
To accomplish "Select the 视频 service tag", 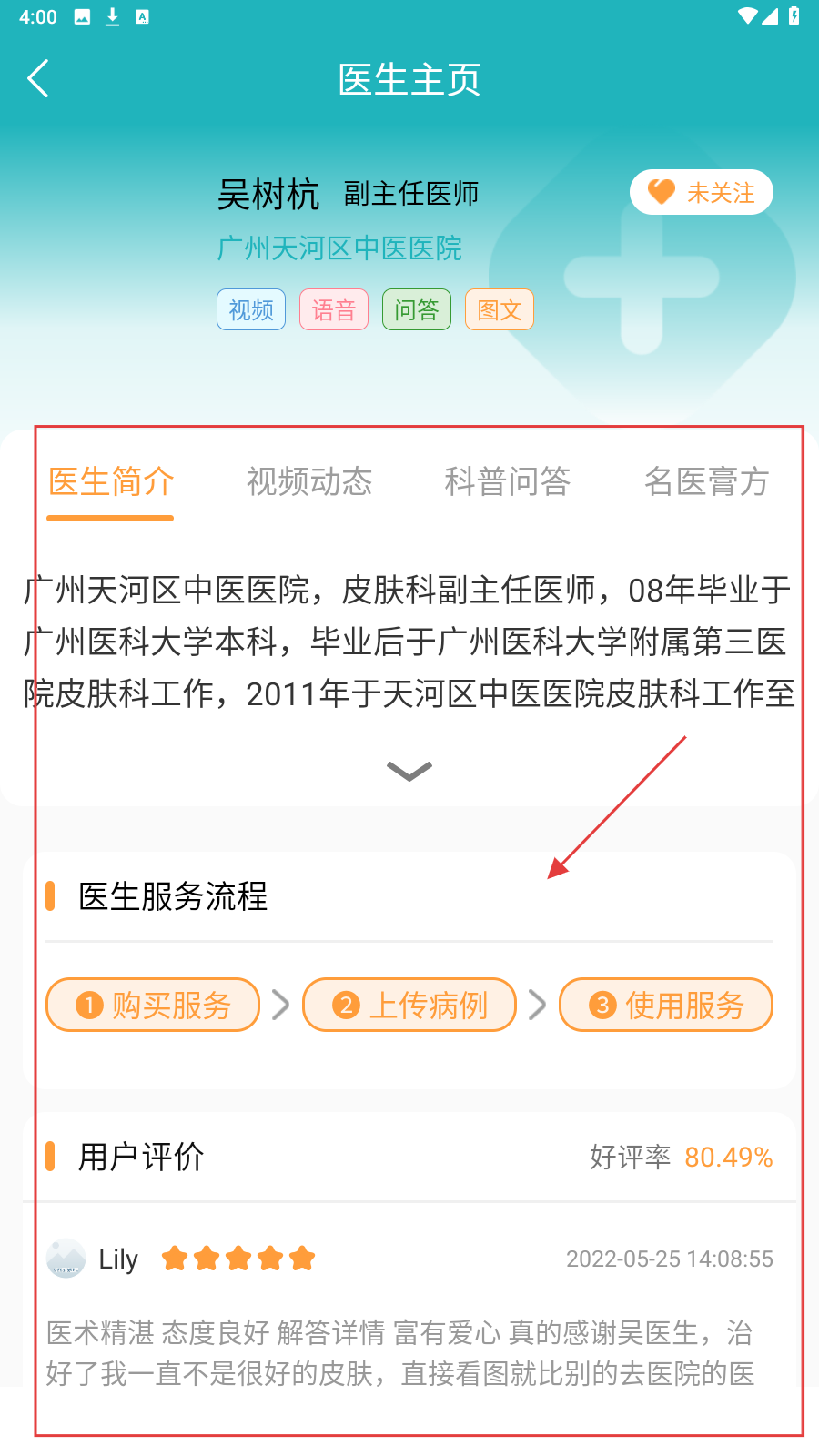I will coord(251,309).
